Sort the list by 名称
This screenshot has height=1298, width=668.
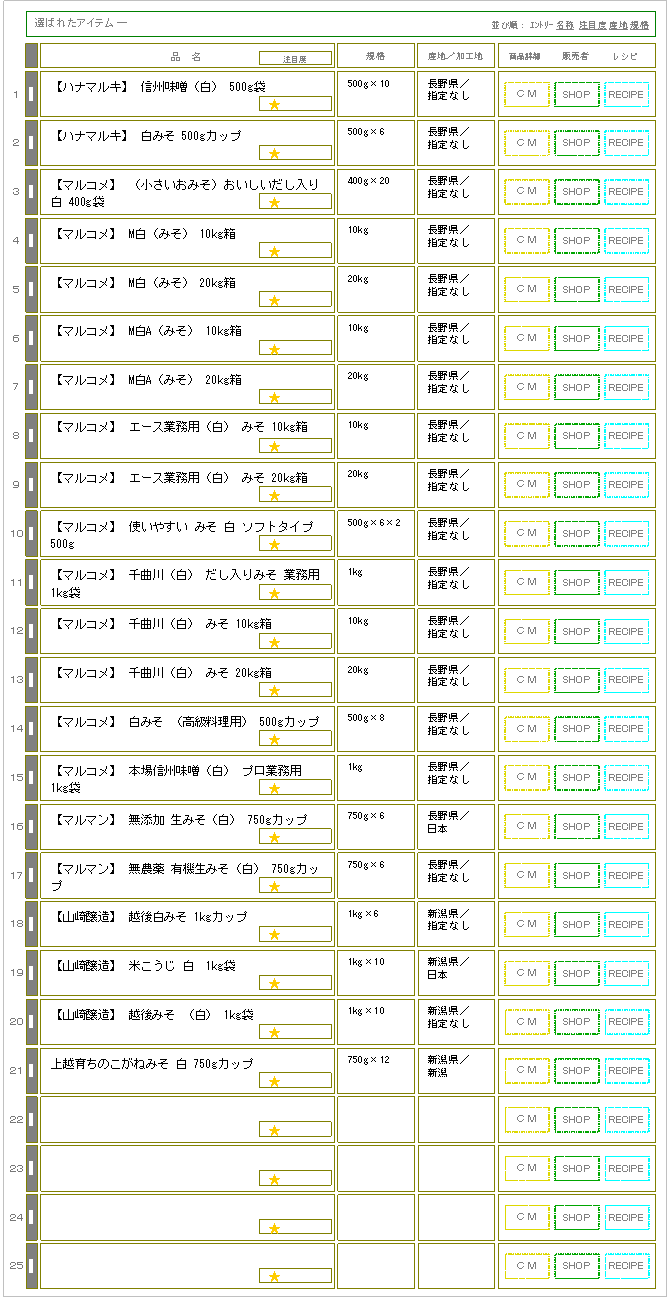pos(565,24)
